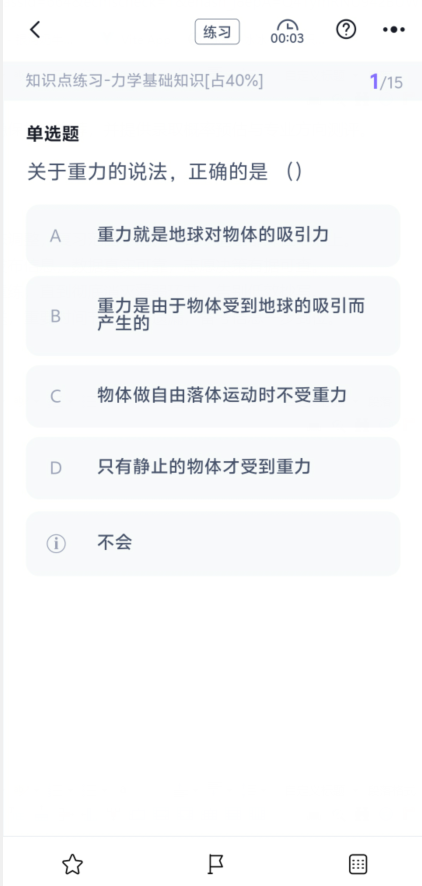Pick answer C 物体做自由落体运动时不受重力
Viewport: 422px width, 886px height.
point(213,396)
